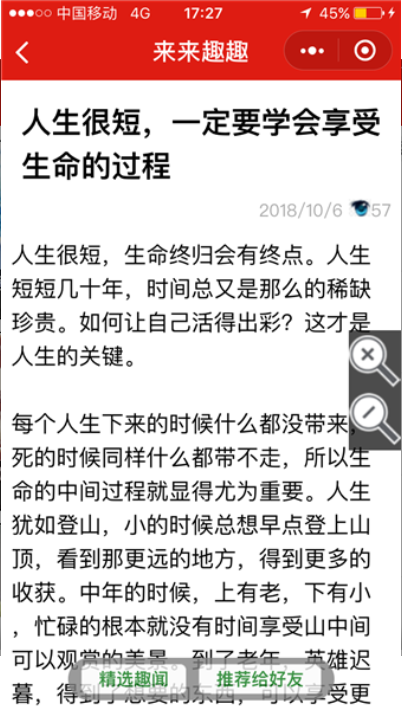The width and height of the screenshot is (402, 719).
Task: Open 精选趣闻
Action: 133,679
